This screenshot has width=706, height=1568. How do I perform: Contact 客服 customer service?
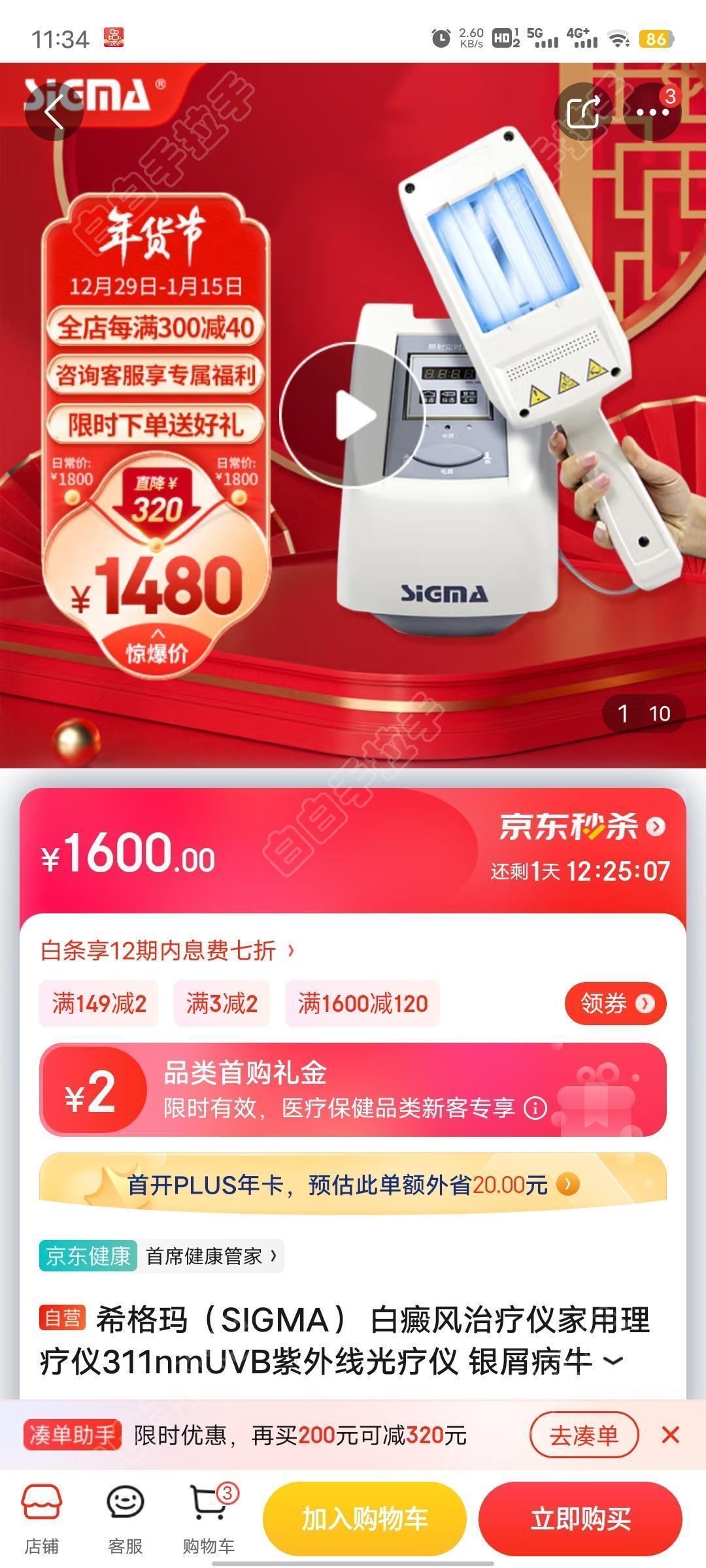(125, 1517)
